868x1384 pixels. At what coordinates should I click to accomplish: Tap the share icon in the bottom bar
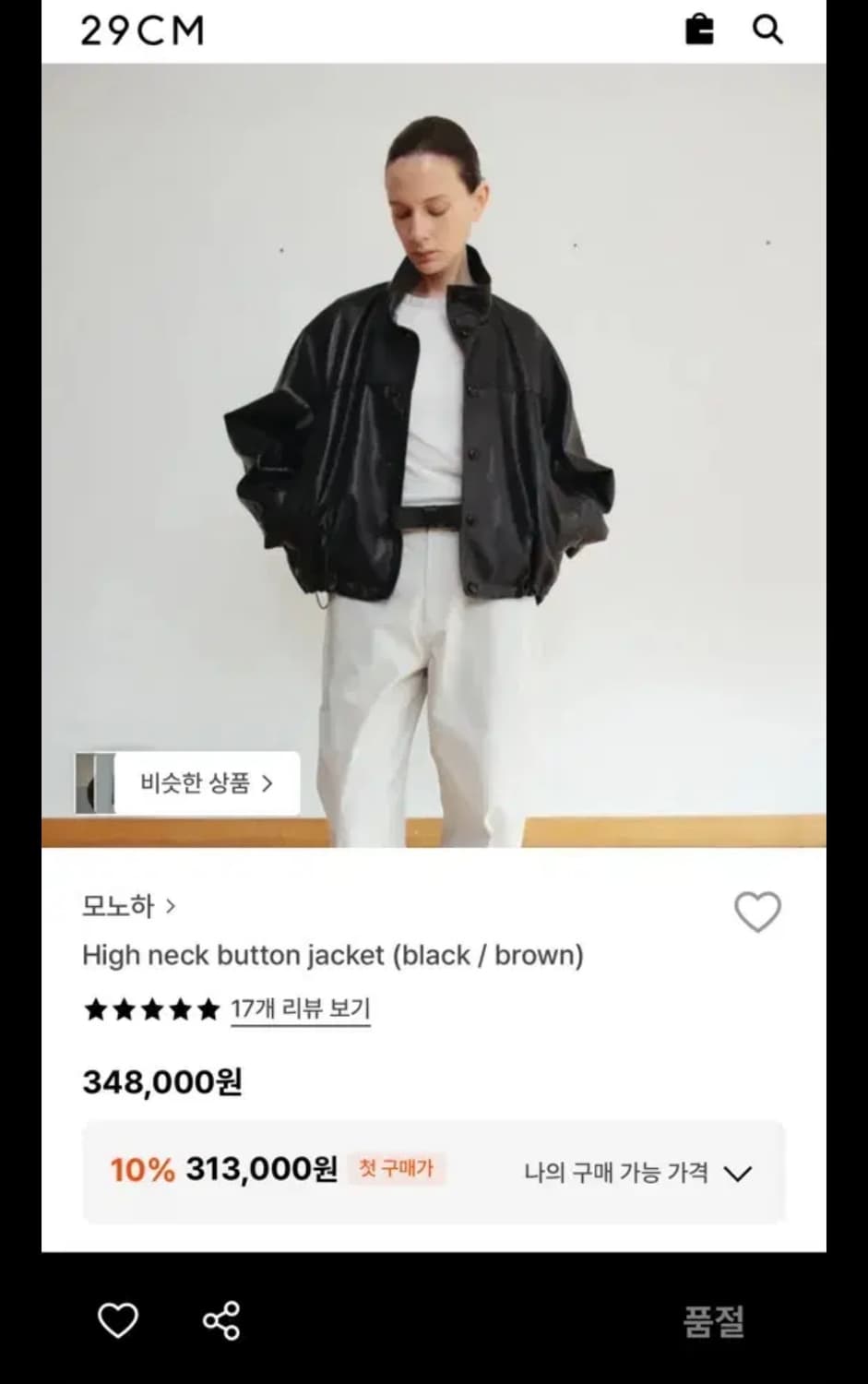[221, 1319]
